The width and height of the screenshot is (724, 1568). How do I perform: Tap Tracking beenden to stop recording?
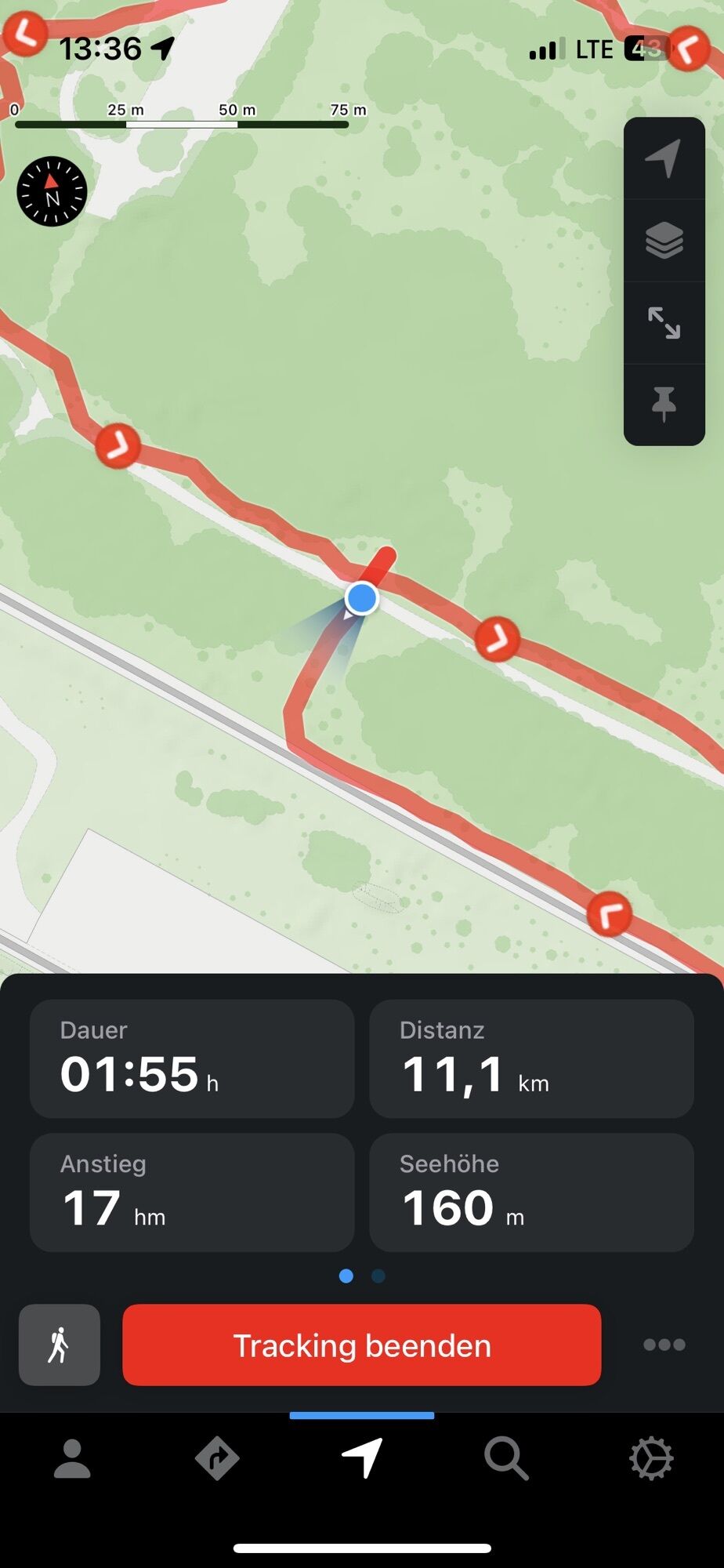362,1345
